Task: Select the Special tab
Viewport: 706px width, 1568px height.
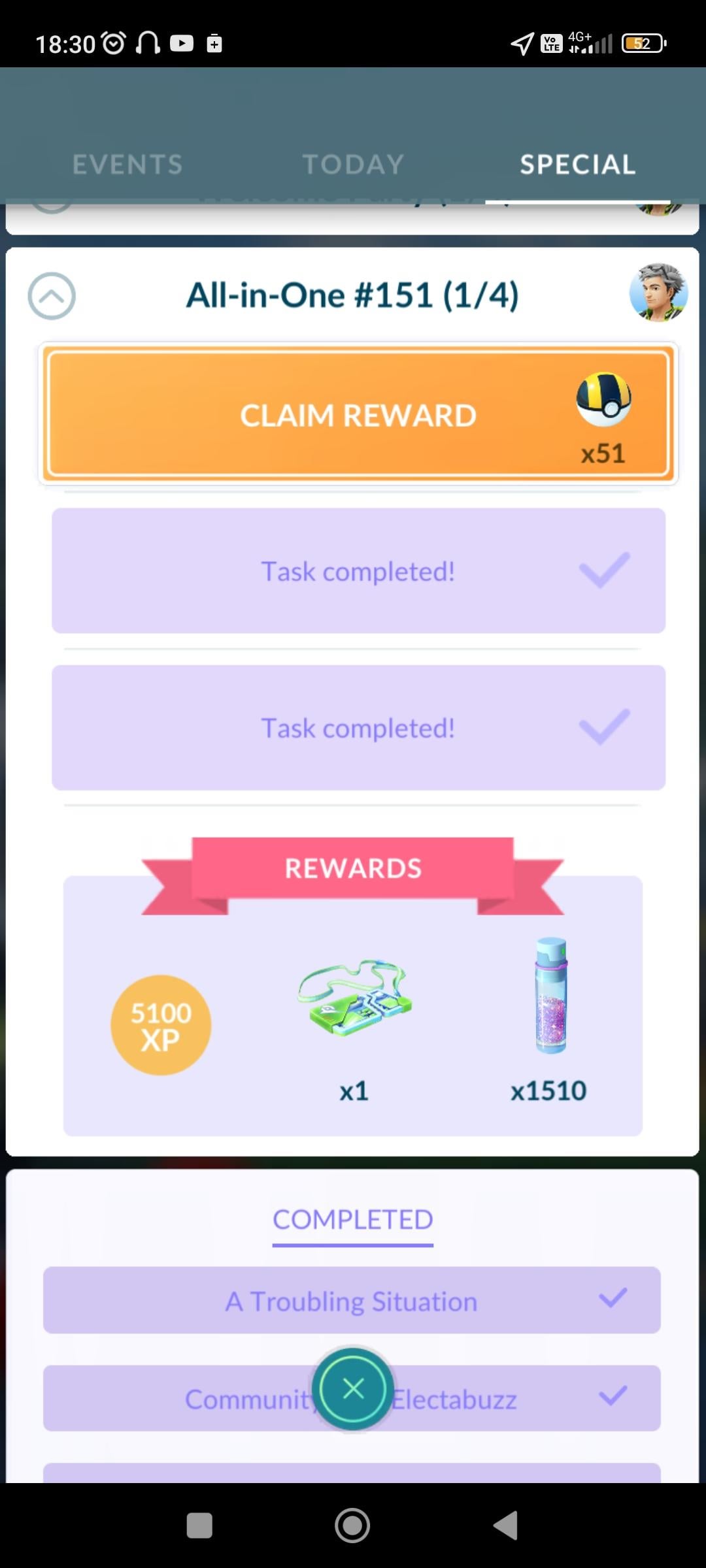Action: [578, 165]
